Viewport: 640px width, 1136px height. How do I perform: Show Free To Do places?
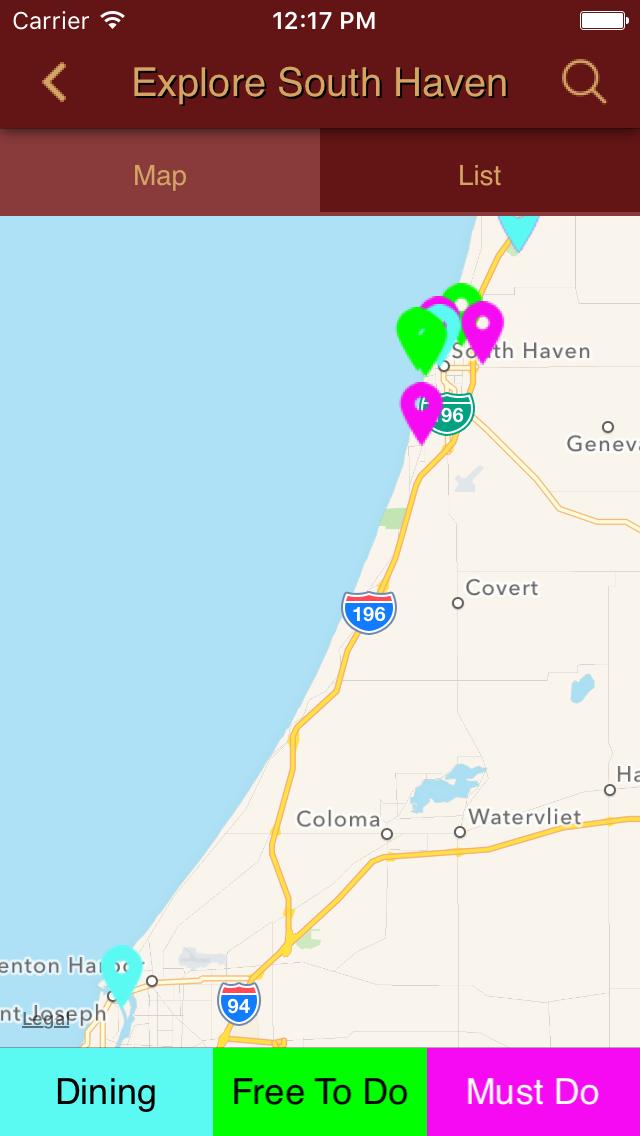pyautogui.click(x=320, y=1092)
